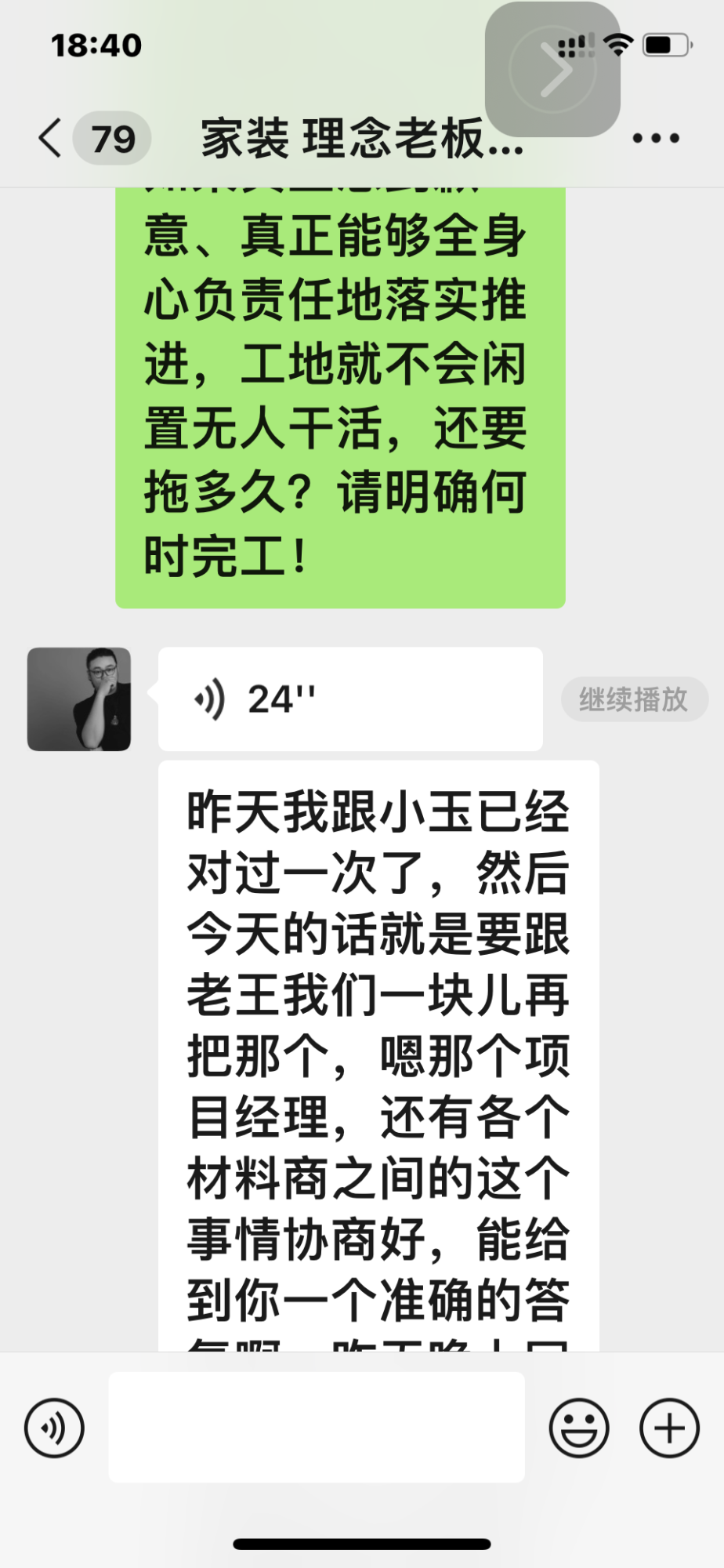This screenshot has width=724, height=1568.
Task: Switch to voice input mode
Action: click(x=54, y=1428)
